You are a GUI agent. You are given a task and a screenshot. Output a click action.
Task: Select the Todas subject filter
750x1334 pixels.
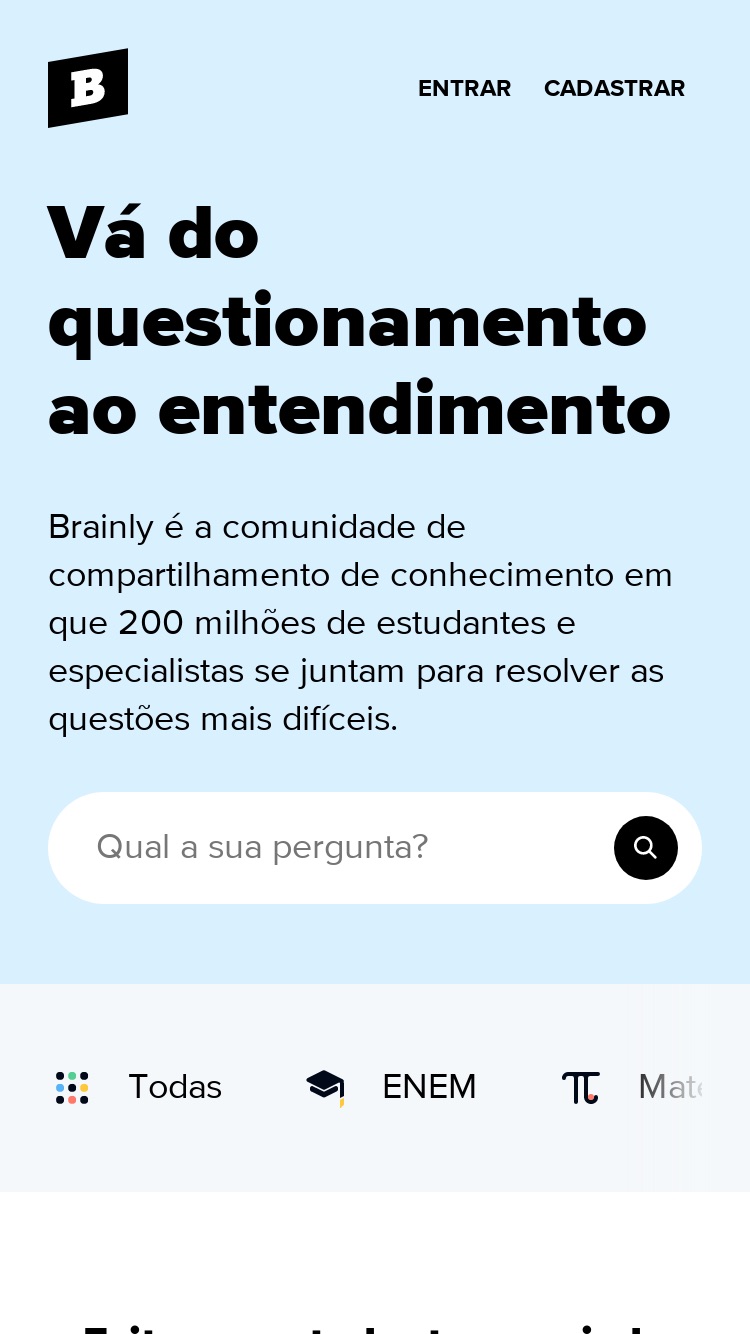coord(139,1087)
